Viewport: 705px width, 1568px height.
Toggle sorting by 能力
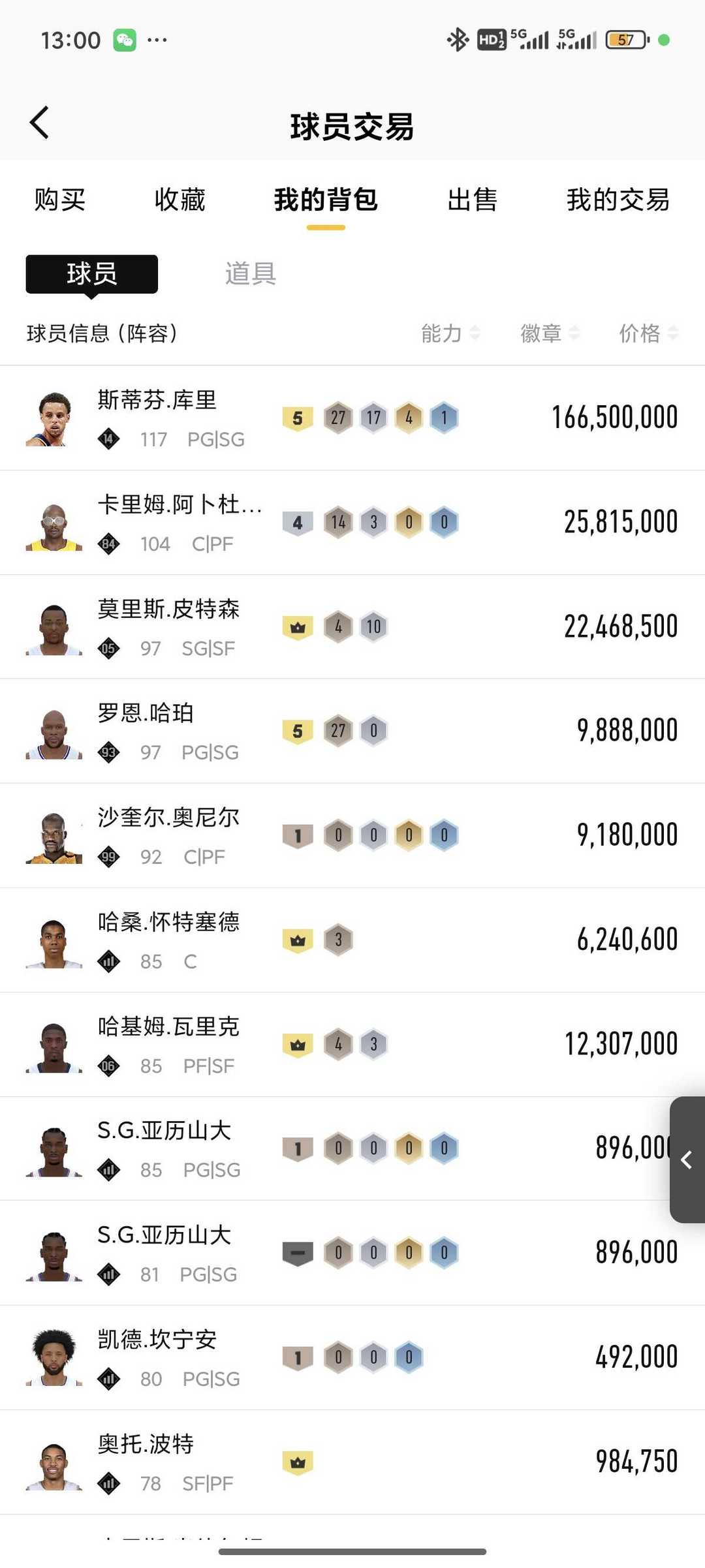pos(450,333)
